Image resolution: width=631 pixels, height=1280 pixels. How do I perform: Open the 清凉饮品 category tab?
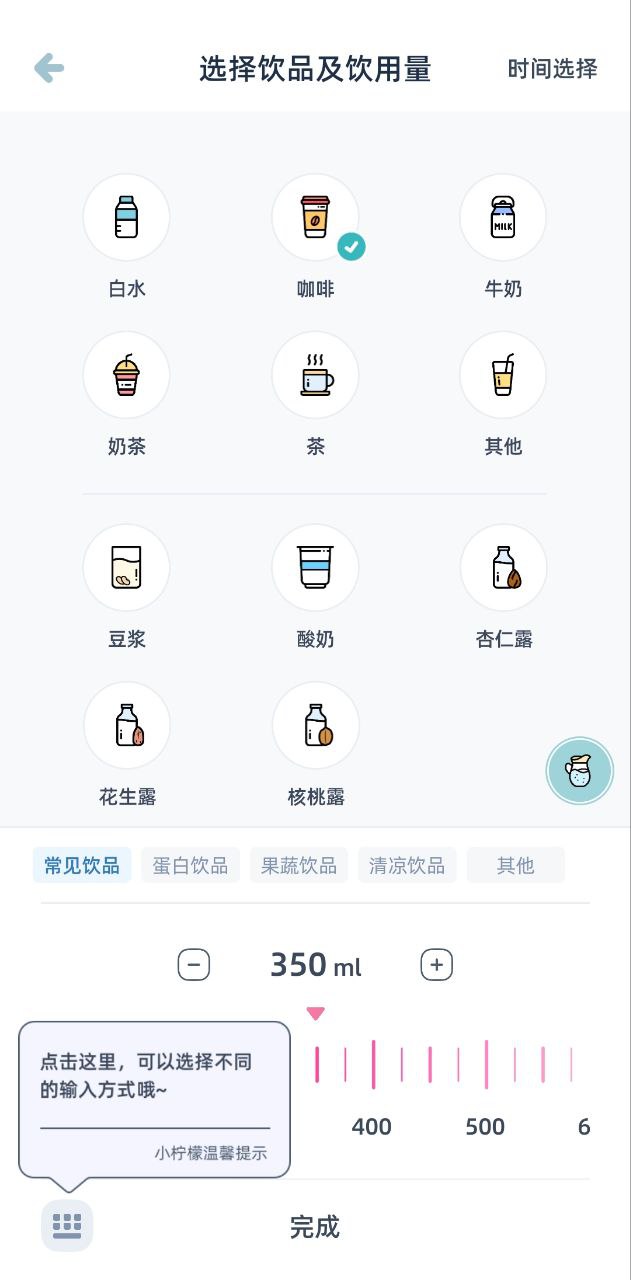[407, 865]
